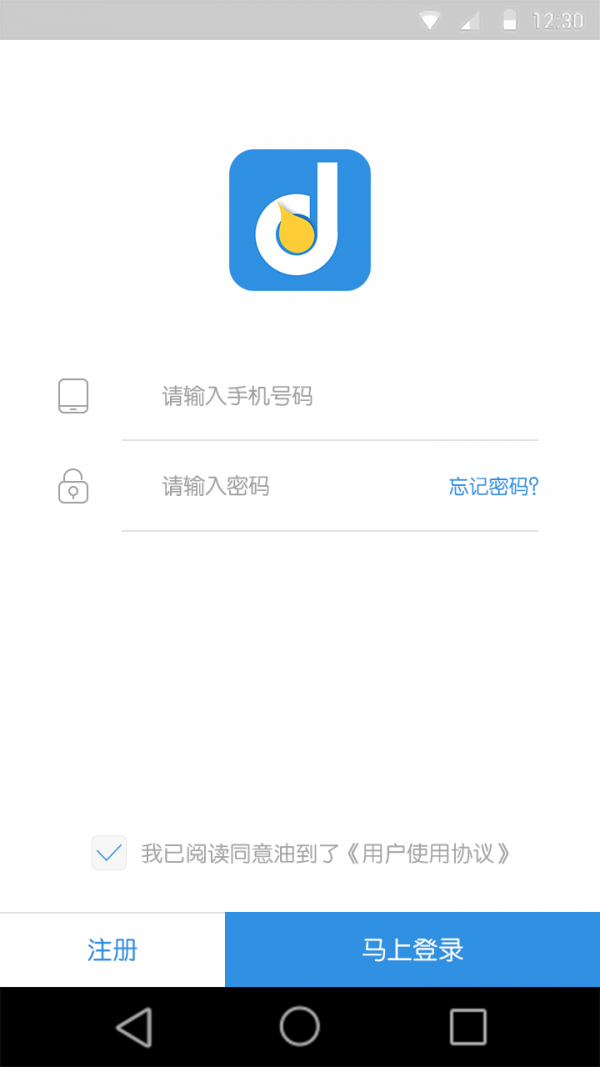
Task: Return to the home screen
Action: pyautogui.click(x=299, y=1026)
